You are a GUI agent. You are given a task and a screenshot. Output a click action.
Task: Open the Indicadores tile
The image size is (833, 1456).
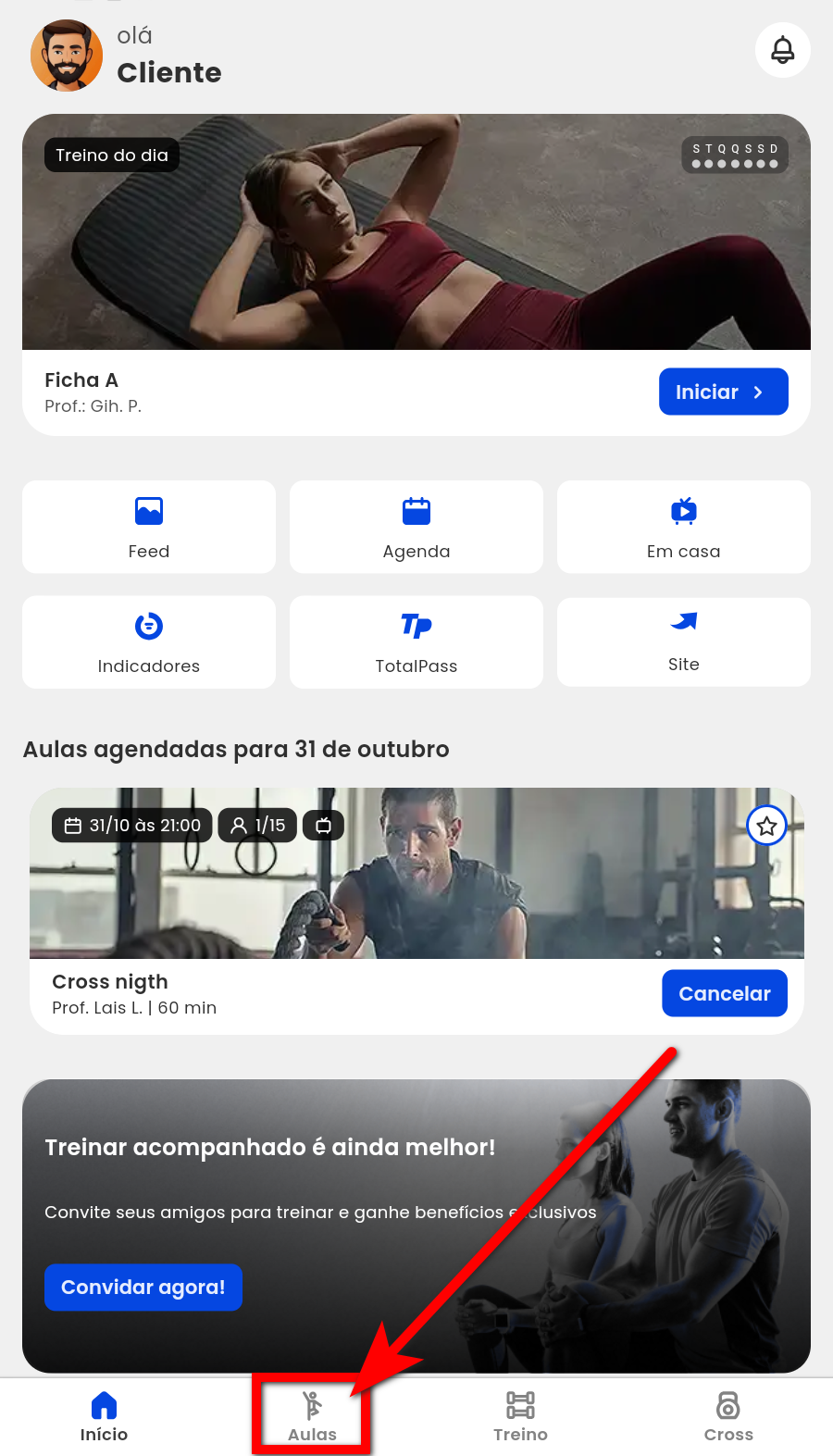(149, 641)
